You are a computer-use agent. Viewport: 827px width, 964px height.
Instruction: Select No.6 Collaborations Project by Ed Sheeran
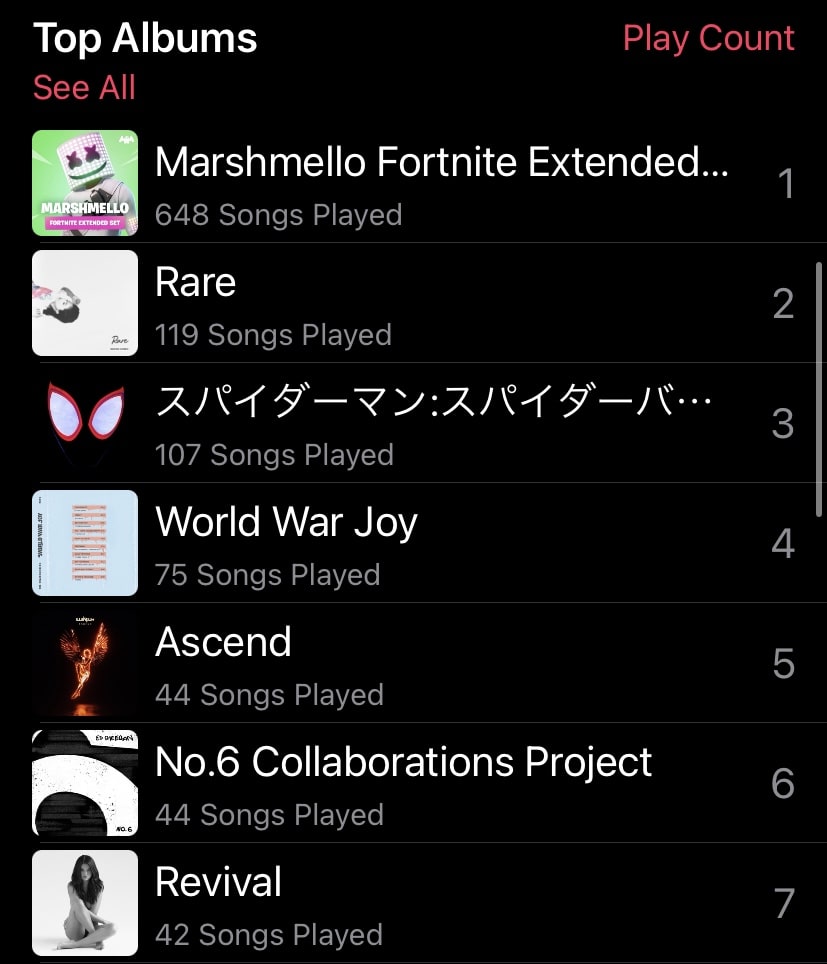[403, 762]
